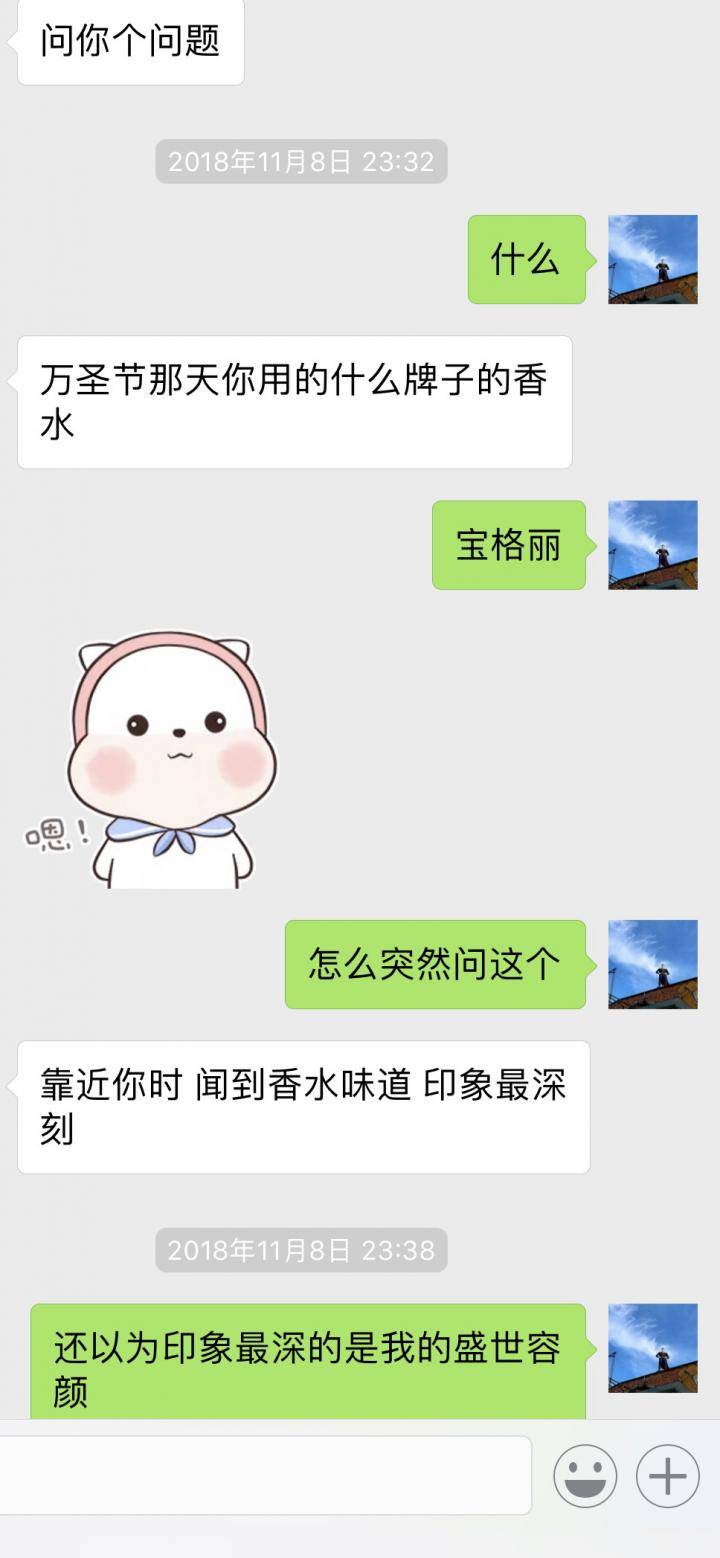Tap the '2018年11月8日 23:32' timestamp
720x1558 pixels.
pyautogui.click(x=300, y=162)
